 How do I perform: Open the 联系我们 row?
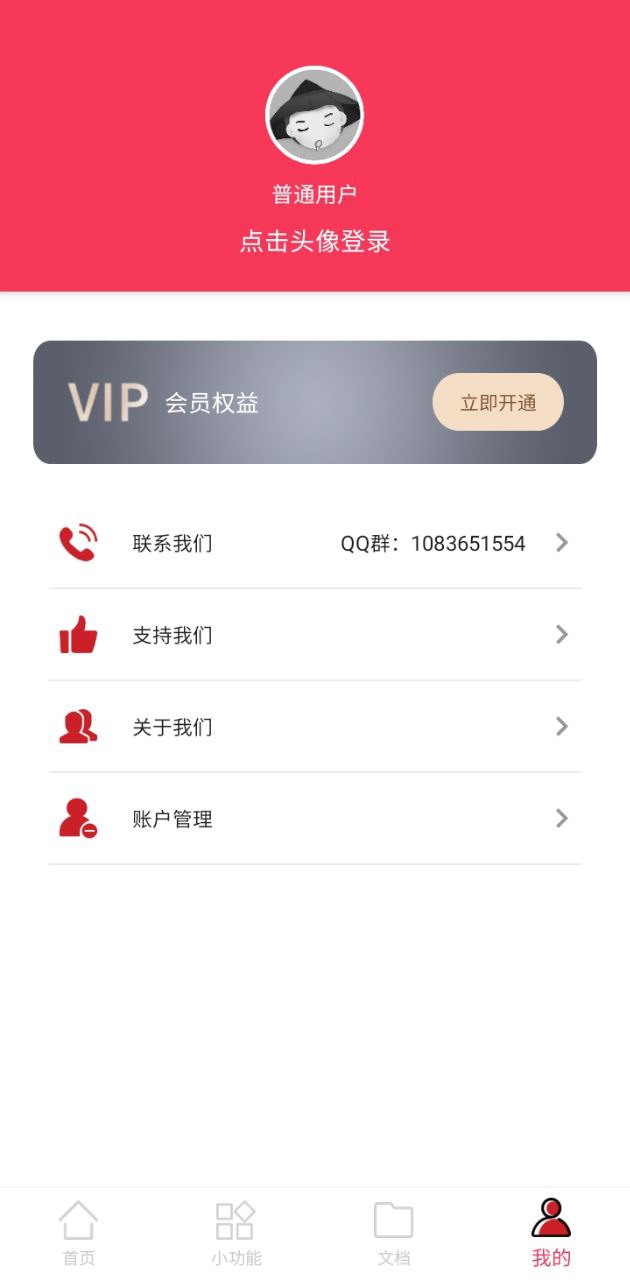[315, 543]
